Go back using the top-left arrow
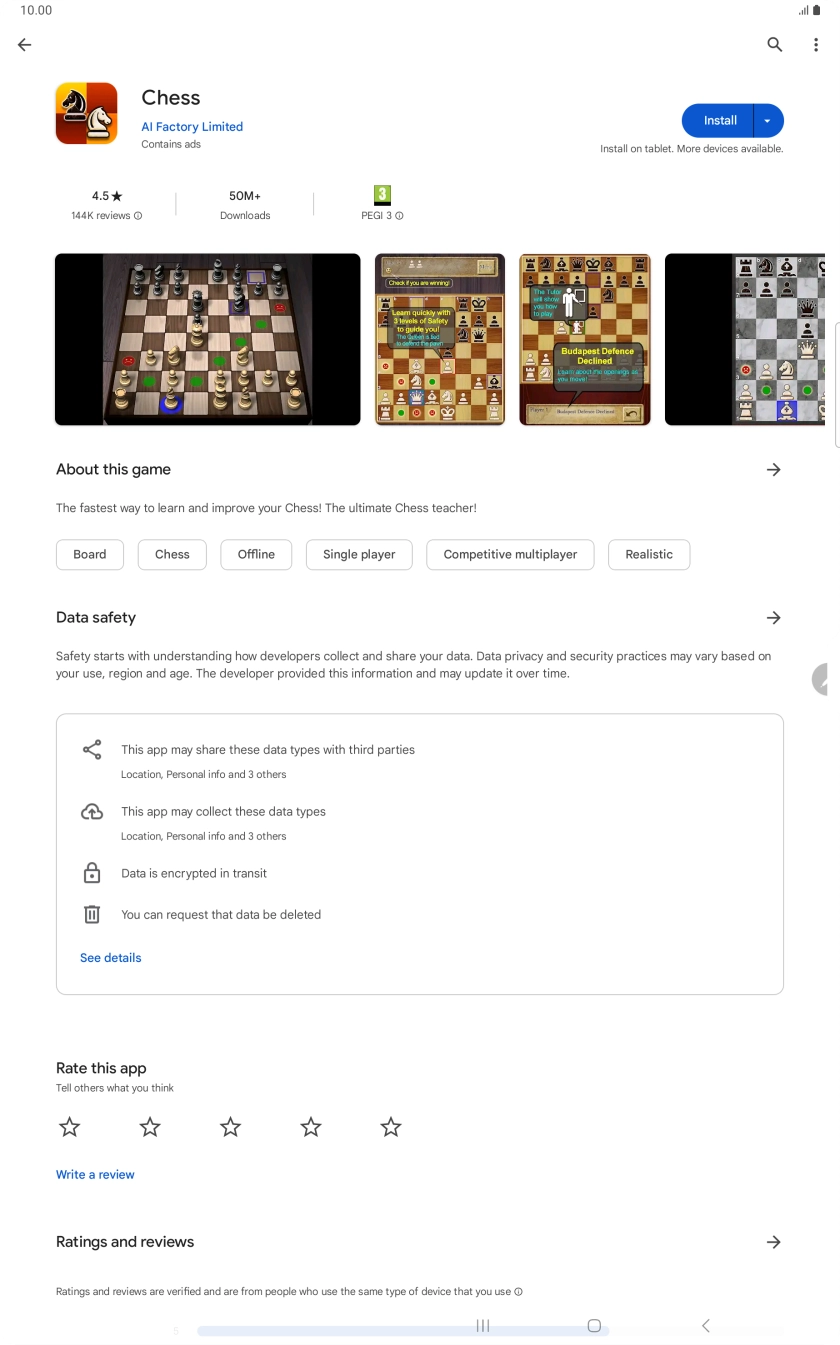This screenshot has height=1345, width=840. (x=24, y=44)
